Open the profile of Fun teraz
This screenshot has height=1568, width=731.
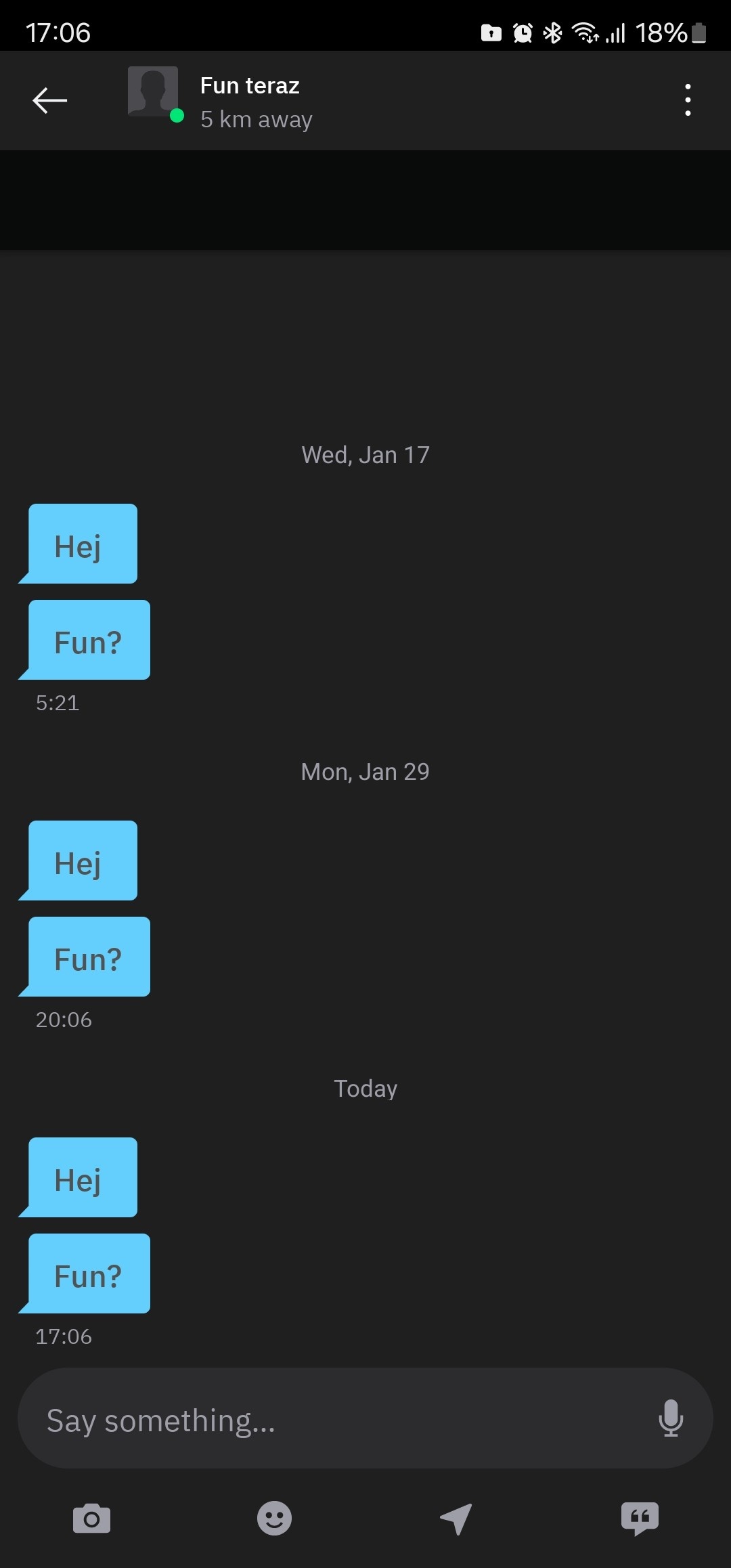(x=154, y=92)
